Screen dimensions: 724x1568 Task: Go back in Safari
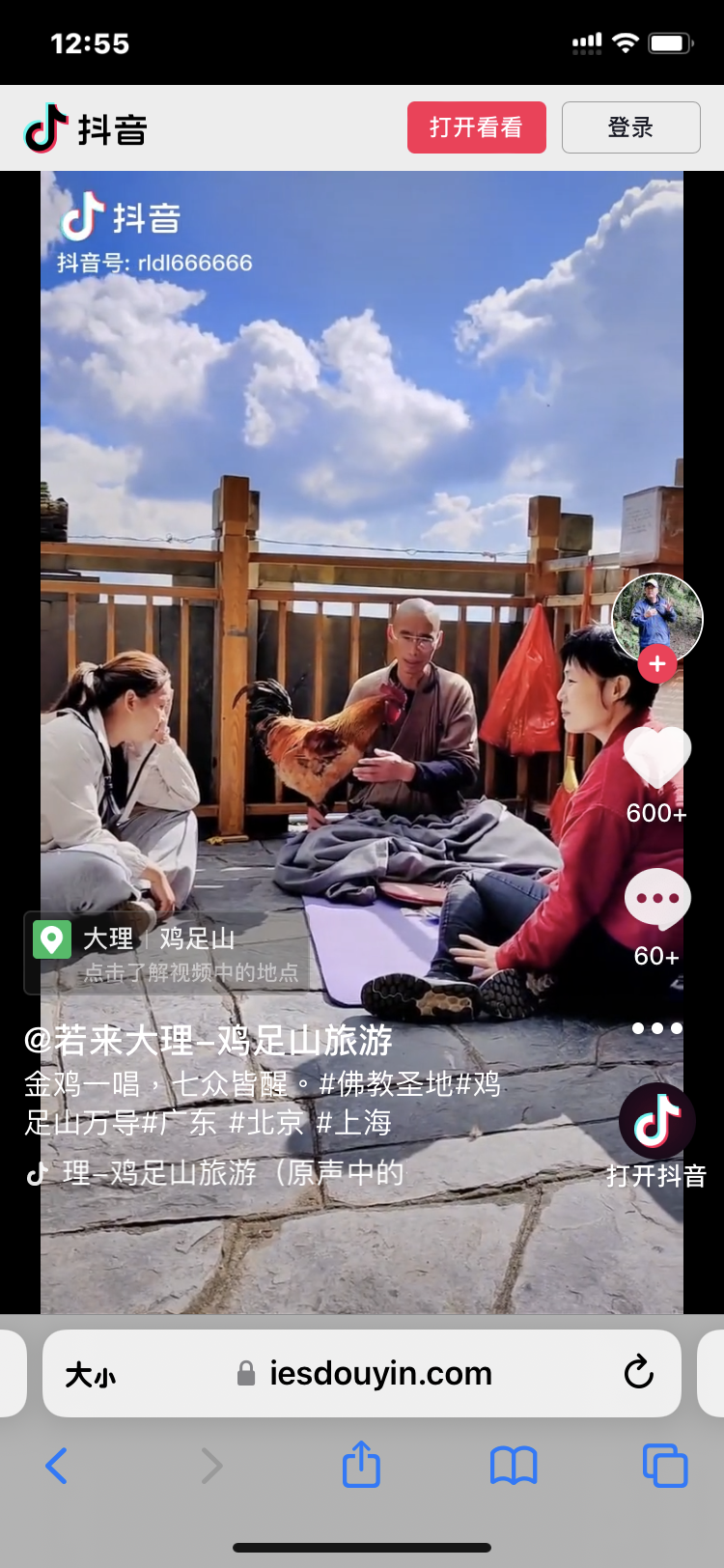(x=57, y=1466)
